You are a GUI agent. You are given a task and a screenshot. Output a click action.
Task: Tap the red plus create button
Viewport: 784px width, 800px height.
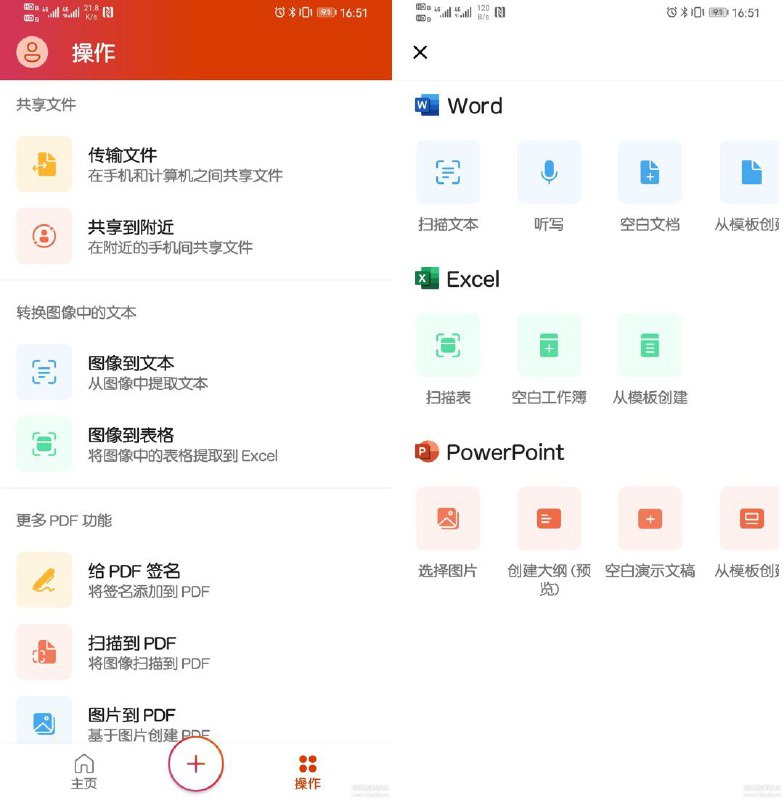pyautogui.click(x=196, y=763)
